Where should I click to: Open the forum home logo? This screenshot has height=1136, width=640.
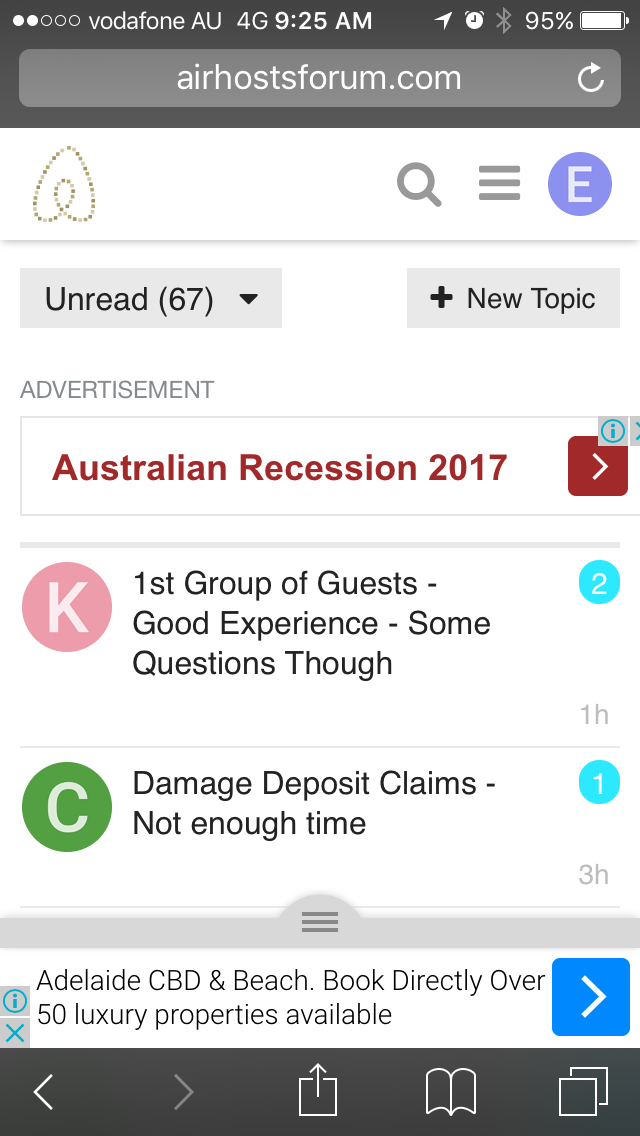click(x=64, y=184)
